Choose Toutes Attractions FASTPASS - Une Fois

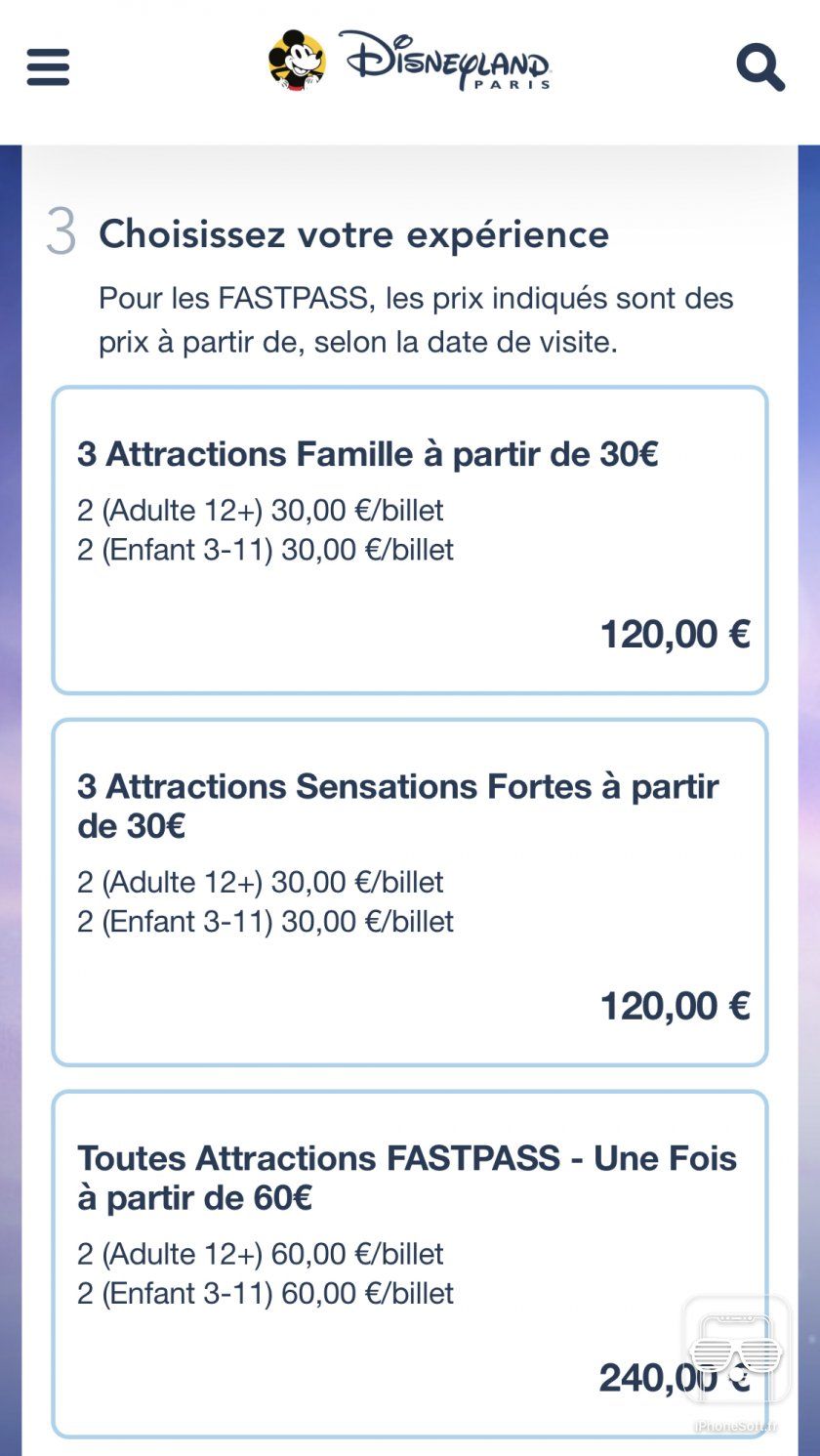click(410, 1260)
